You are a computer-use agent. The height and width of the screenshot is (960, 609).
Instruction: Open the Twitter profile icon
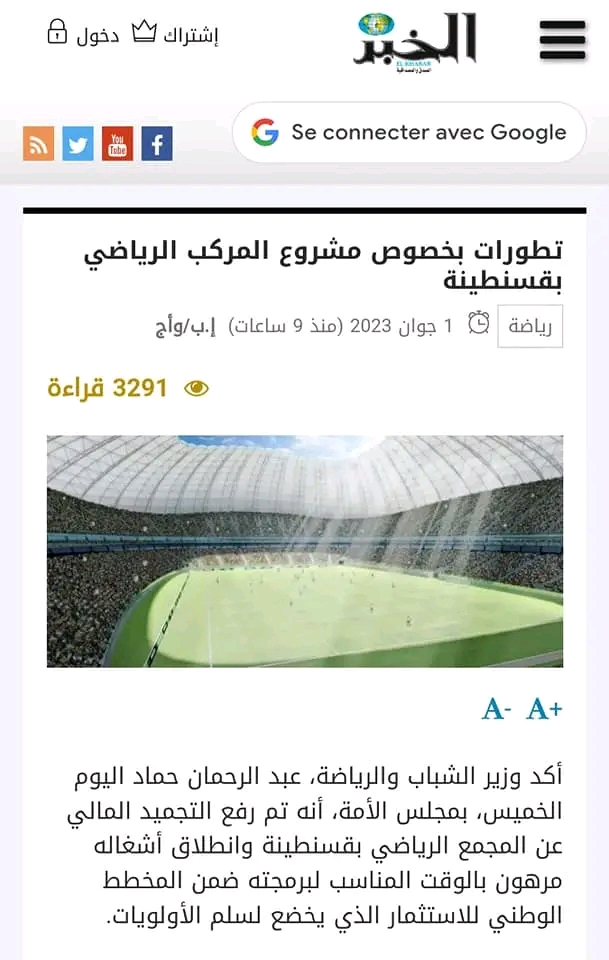pos(78,144)
